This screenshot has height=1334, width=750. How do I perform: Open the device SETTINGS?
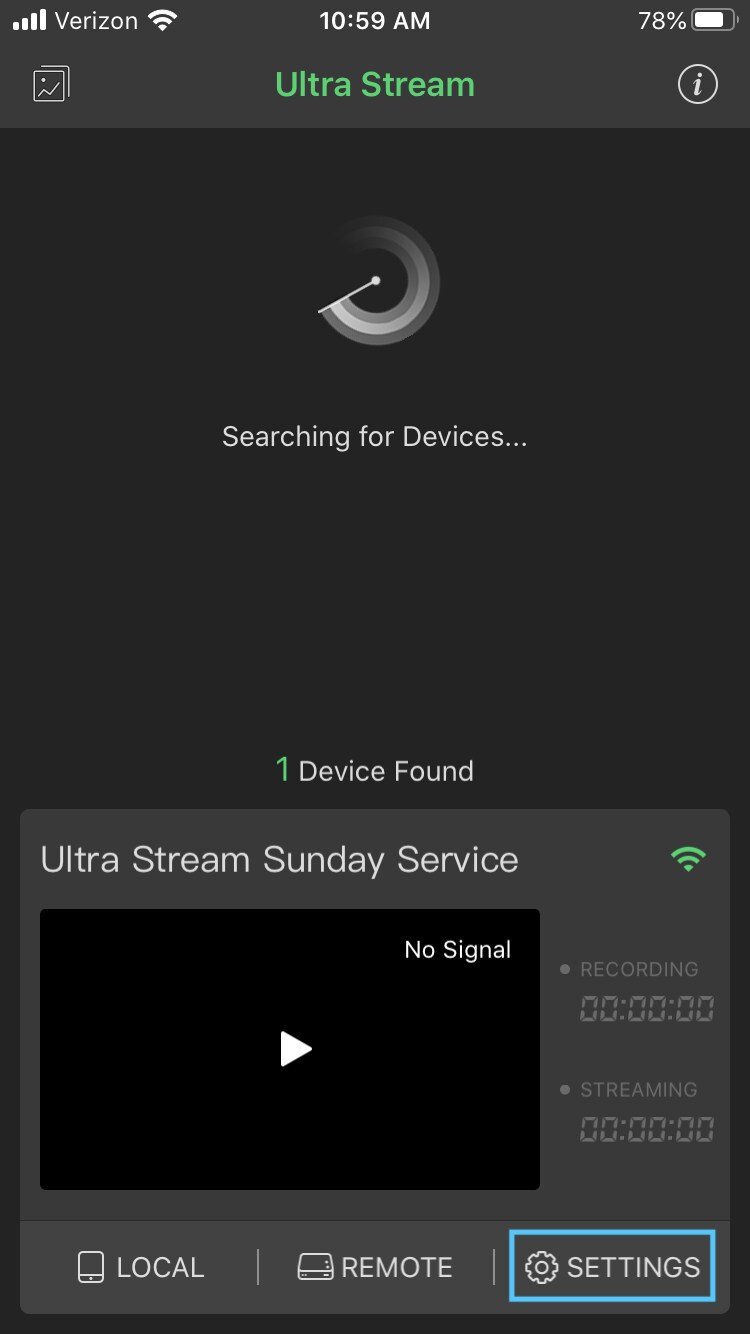pyautogui.click(x=612, y=1267)
